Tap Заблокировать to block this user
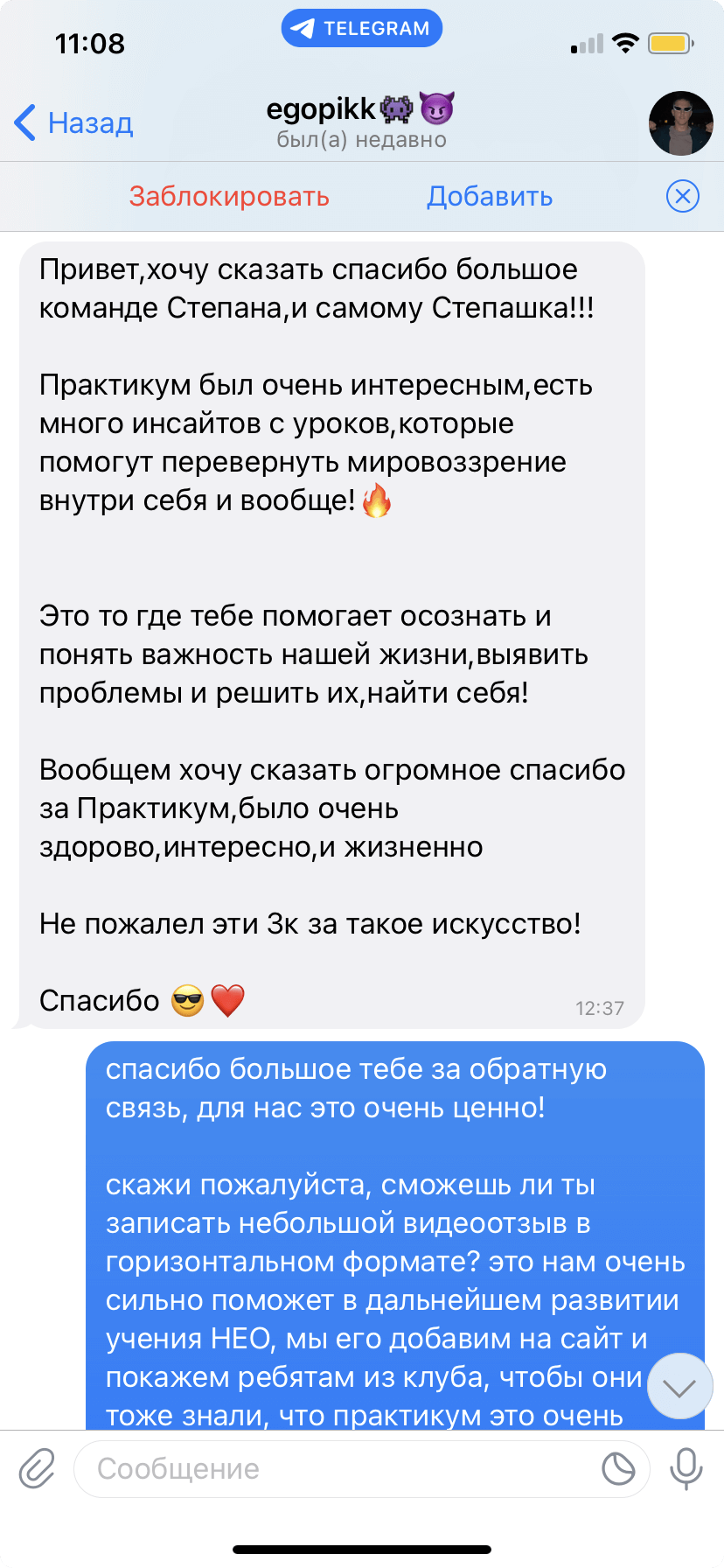Screen dimensions: 724x1568 pyautogui.click(x=229, y=197)
